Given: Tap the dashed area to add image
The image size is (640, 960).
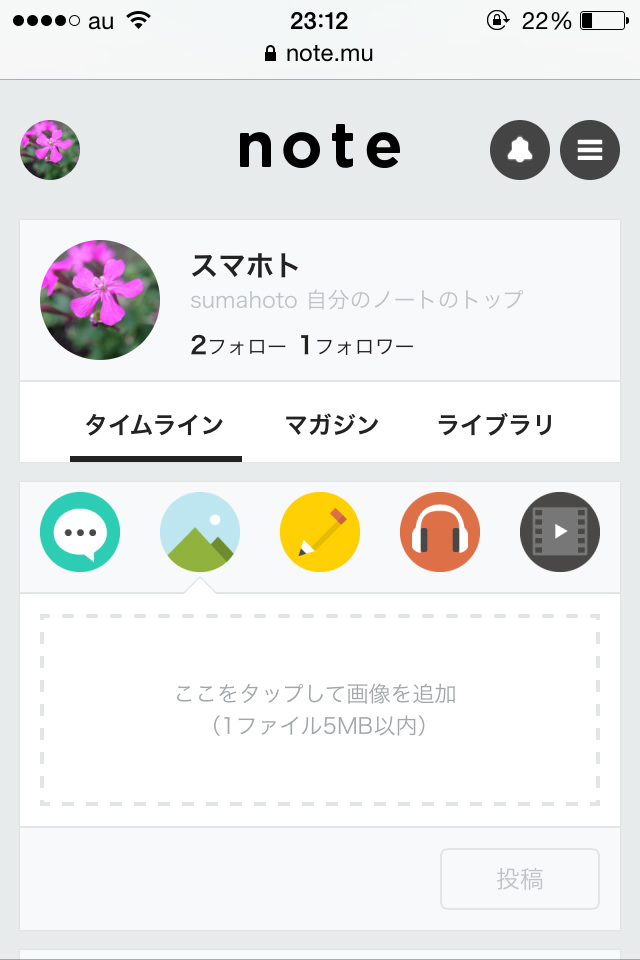Looking at the screenshot, I should pyautogui.click(x=320, y=710).
